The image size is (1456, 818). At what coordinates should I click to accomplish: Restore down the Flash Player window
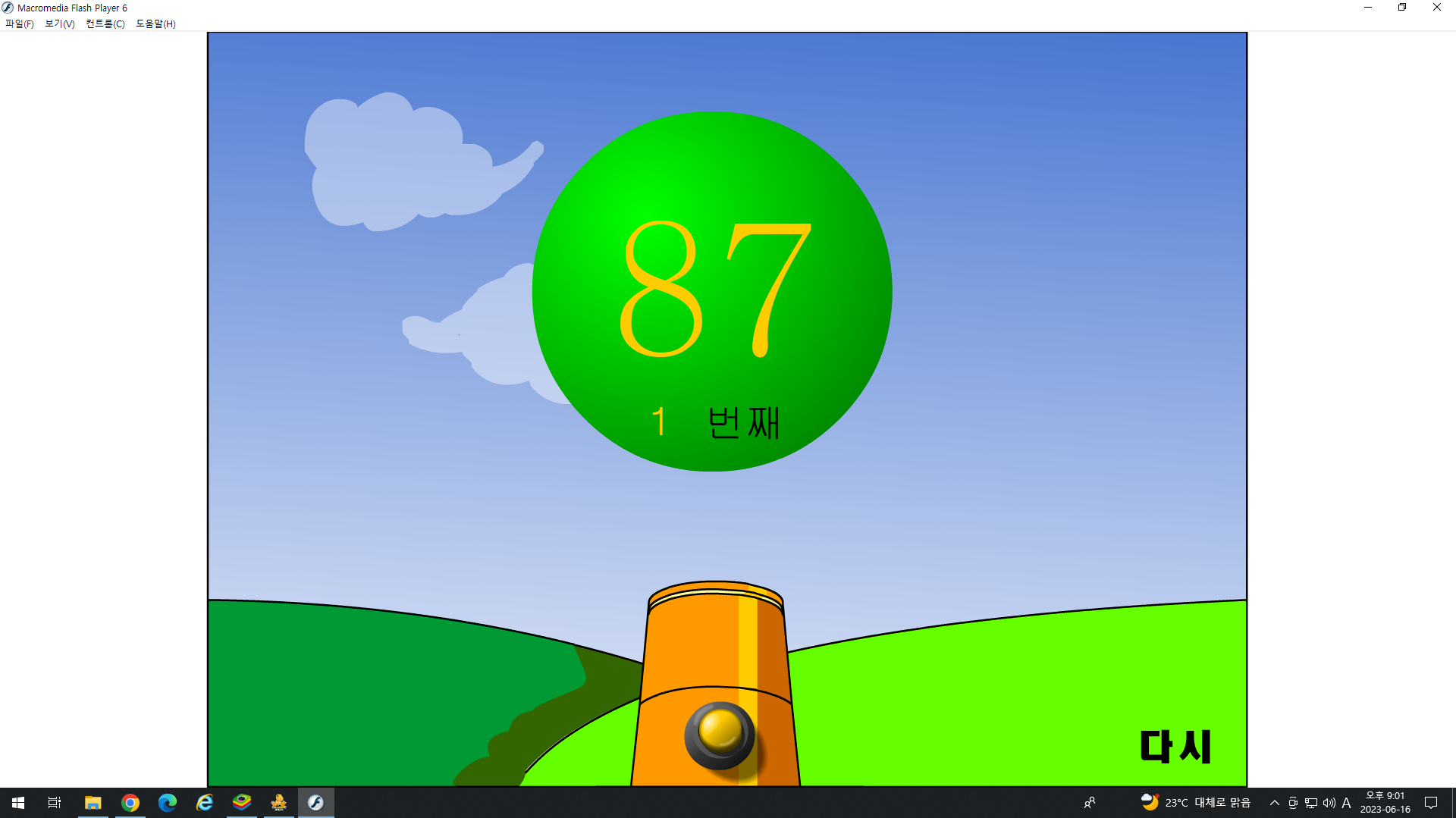1402,8
